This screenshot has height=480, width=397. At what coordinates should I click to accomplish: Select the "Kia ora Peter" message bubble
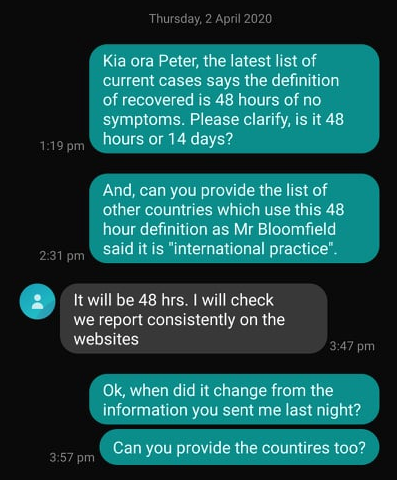click(234, 99)
